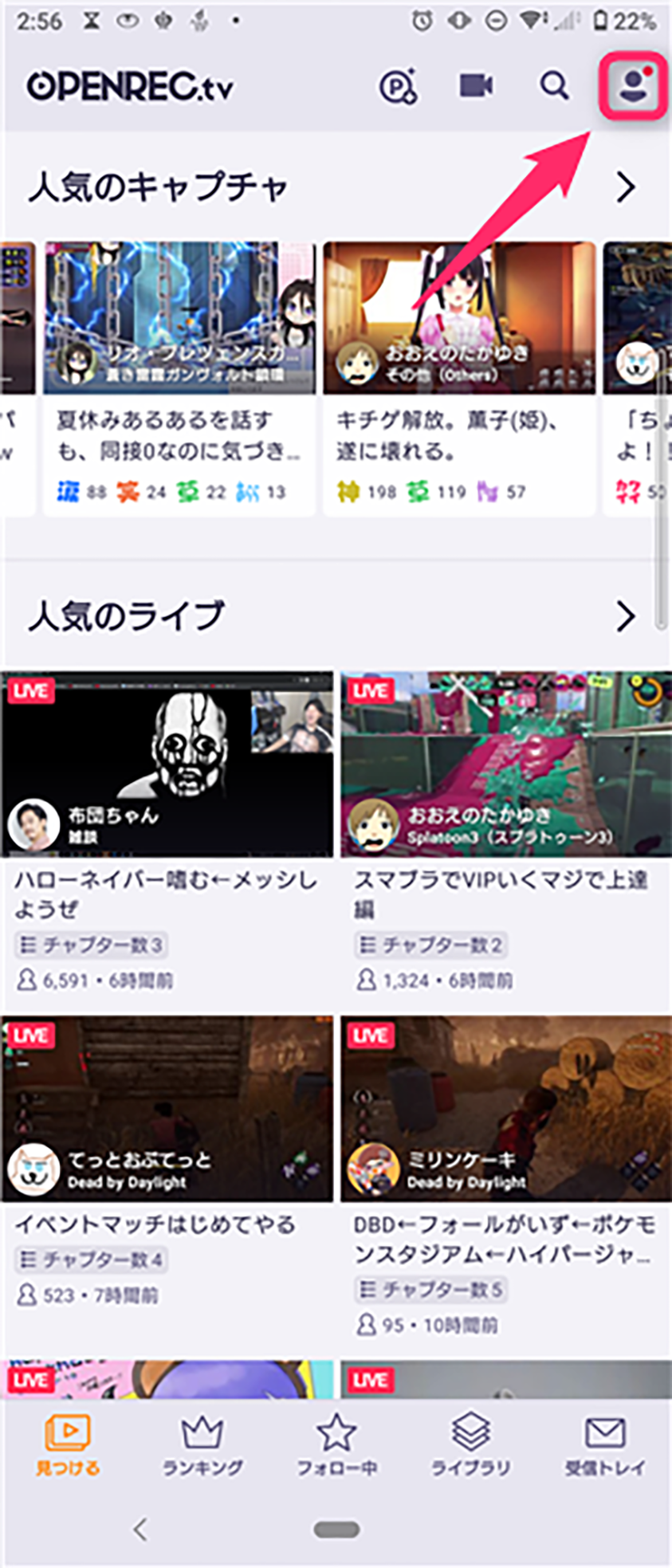Watch live スマブラでVIPいくマジで上達編
672x1568 pixels.
(x=505, y=764)
